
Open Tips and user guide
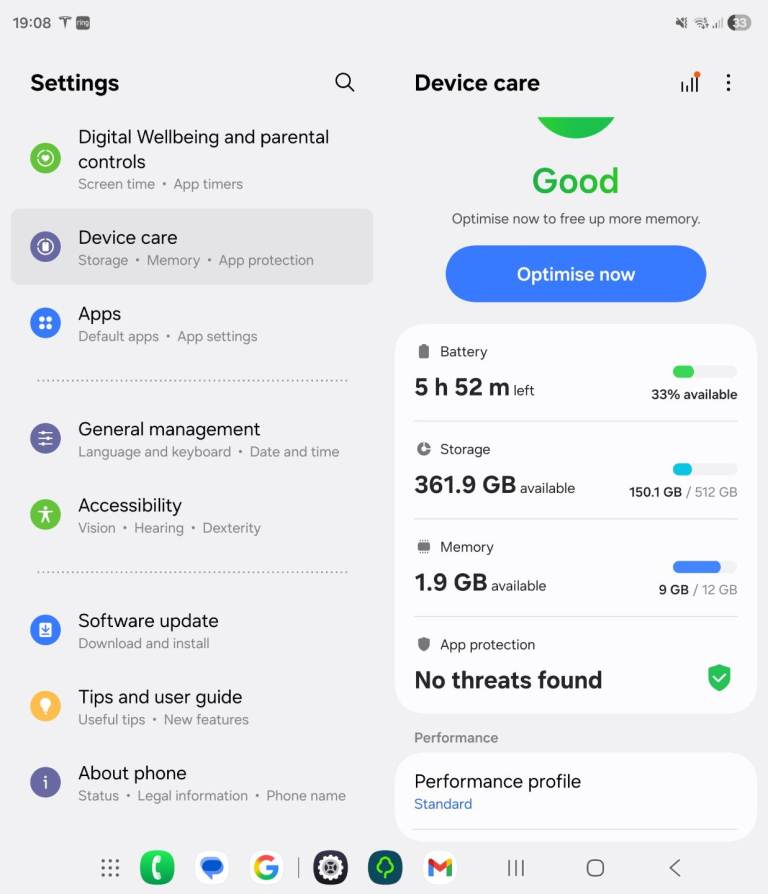coord(192,706)
